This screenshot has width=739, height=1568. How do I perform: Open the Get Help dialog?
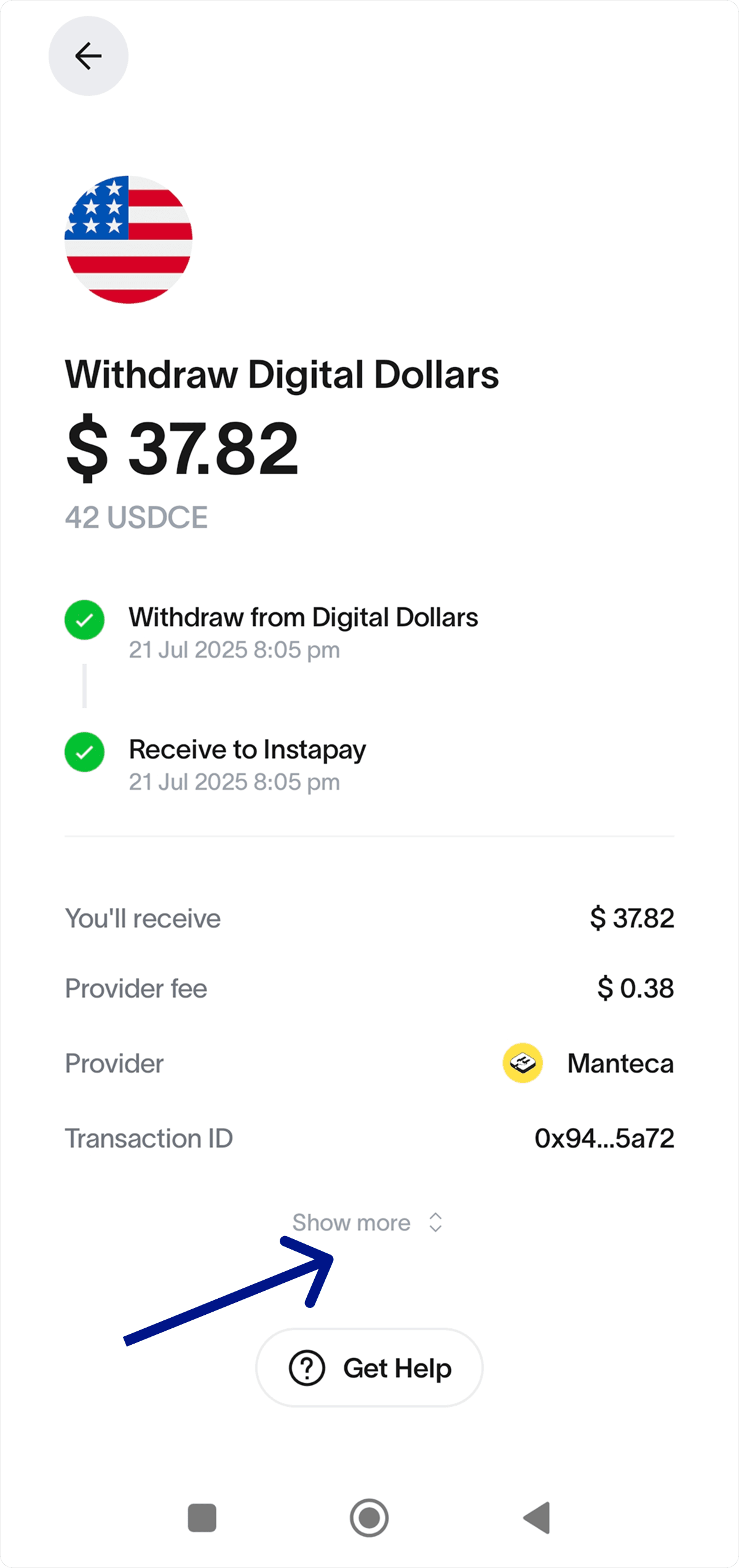coord(369,1368)
